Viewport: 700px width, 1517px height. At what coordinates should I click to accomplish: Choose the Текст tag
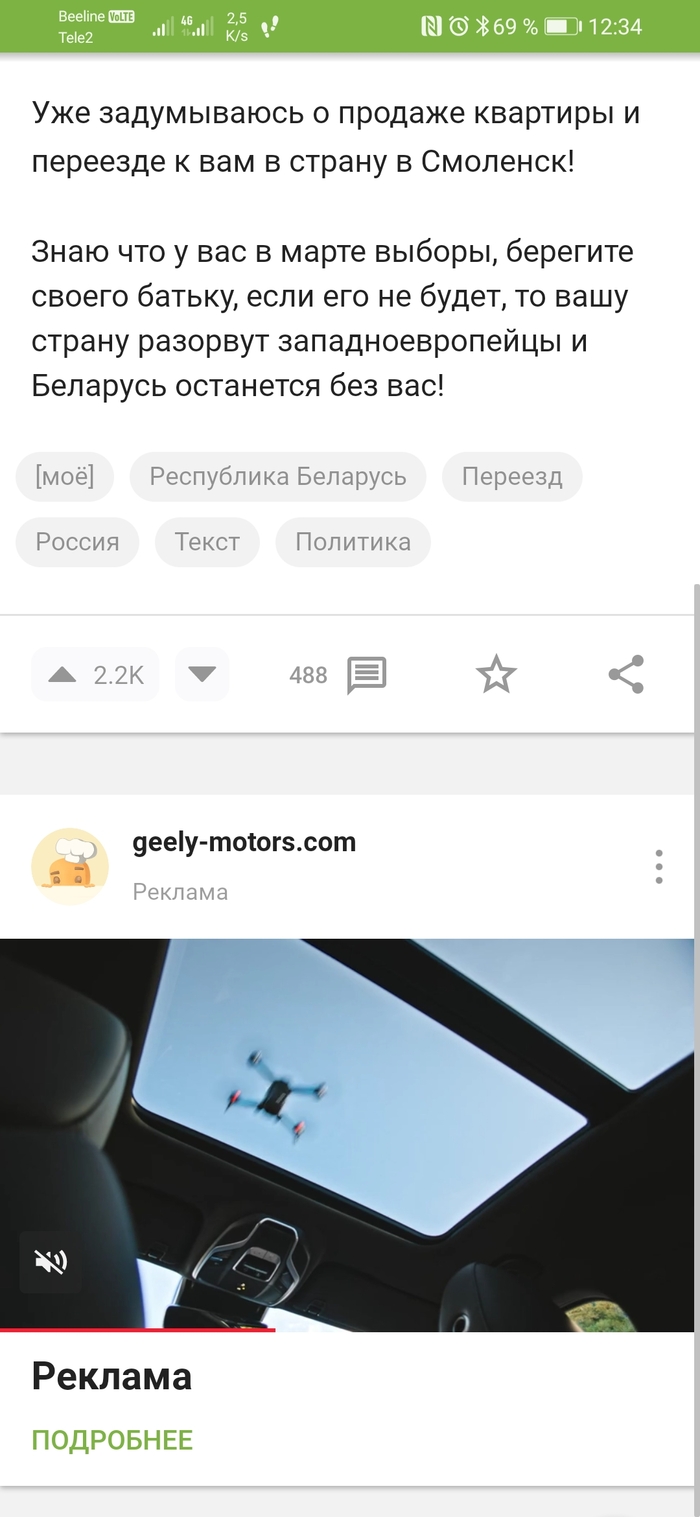pyautogui.click(x=207, y=542)
